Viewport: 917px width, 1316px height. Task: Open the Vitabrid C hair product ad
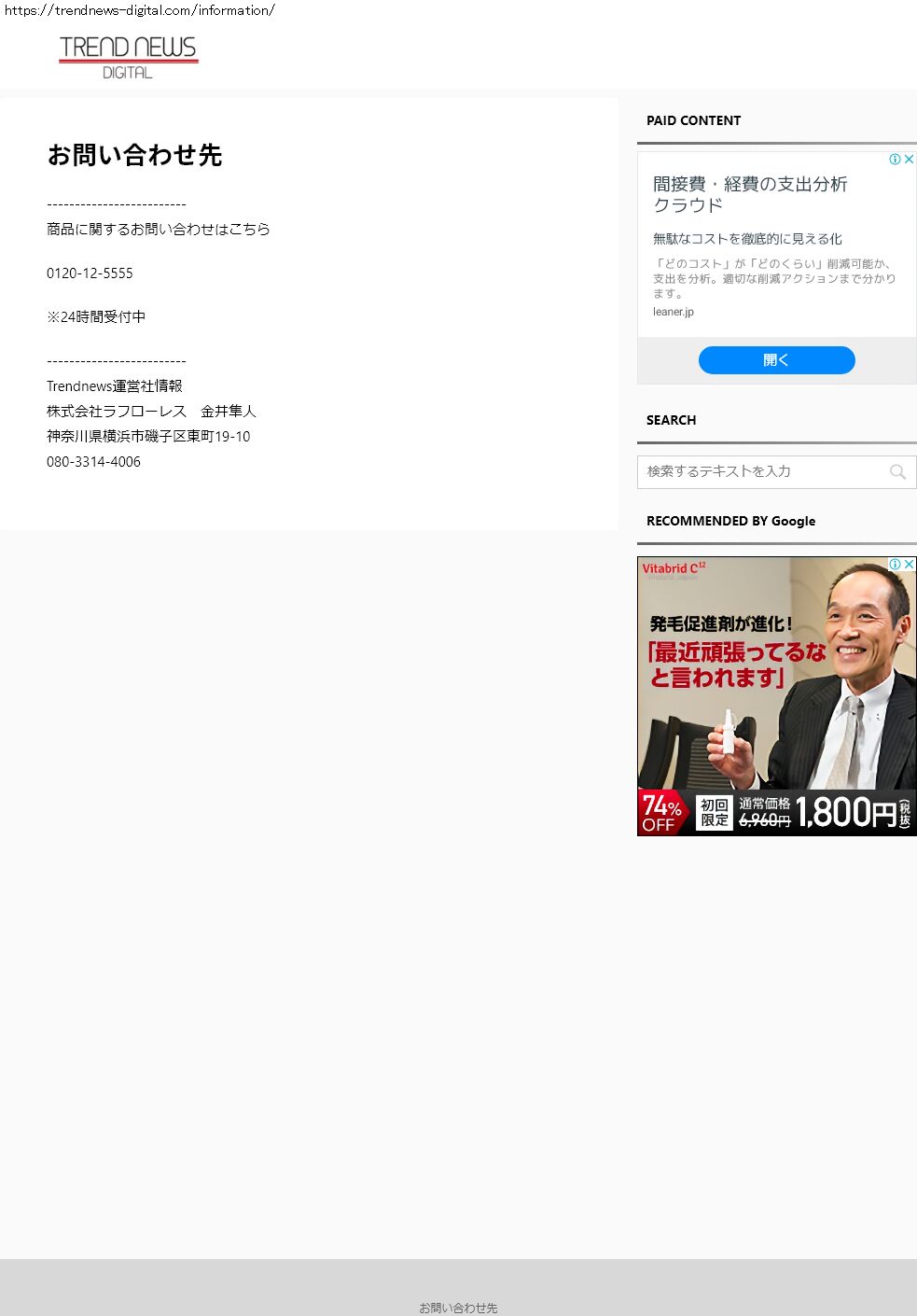(x=776, y=696)
